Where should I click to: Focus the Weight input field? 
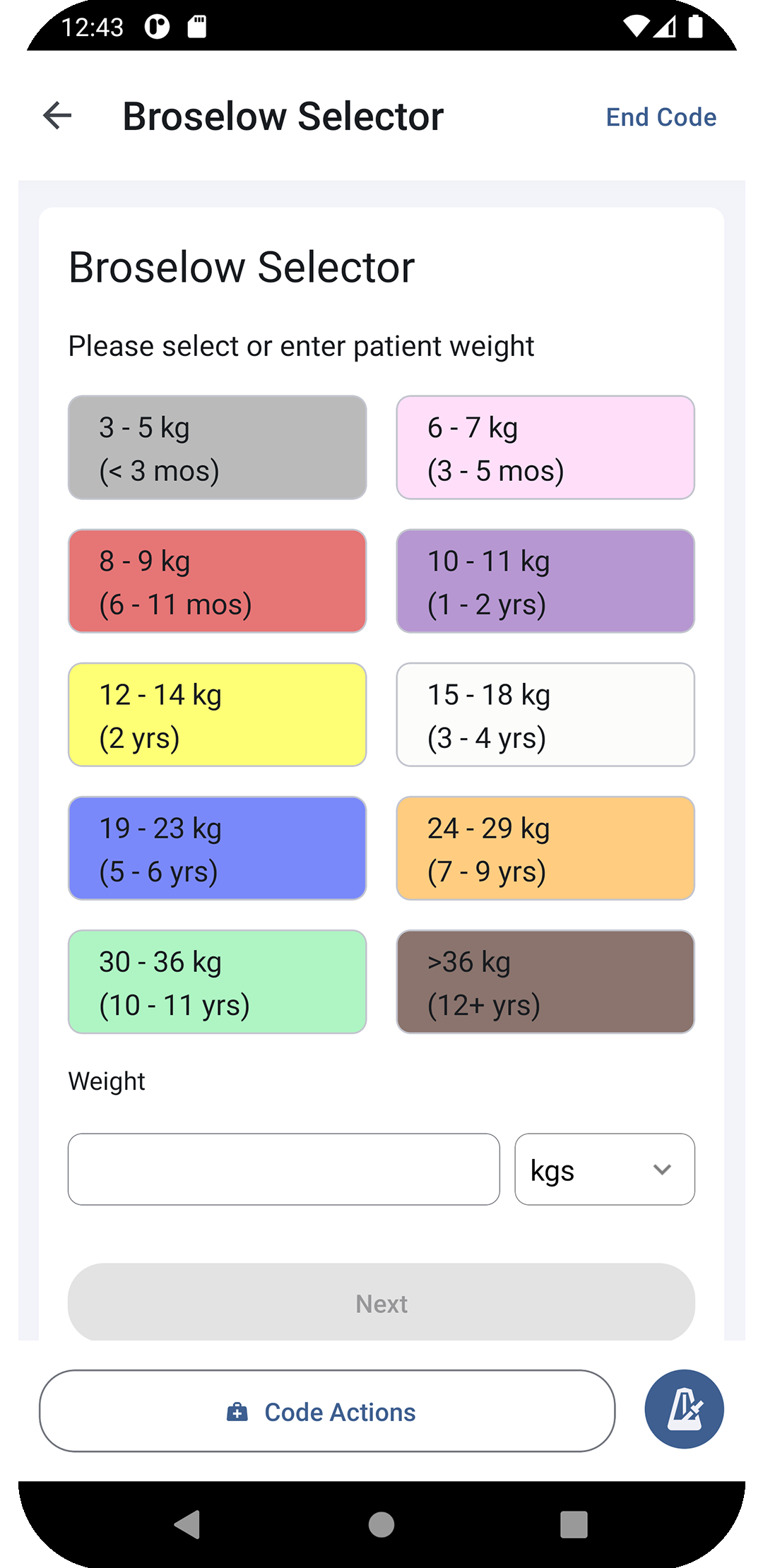pos(284,1170)
